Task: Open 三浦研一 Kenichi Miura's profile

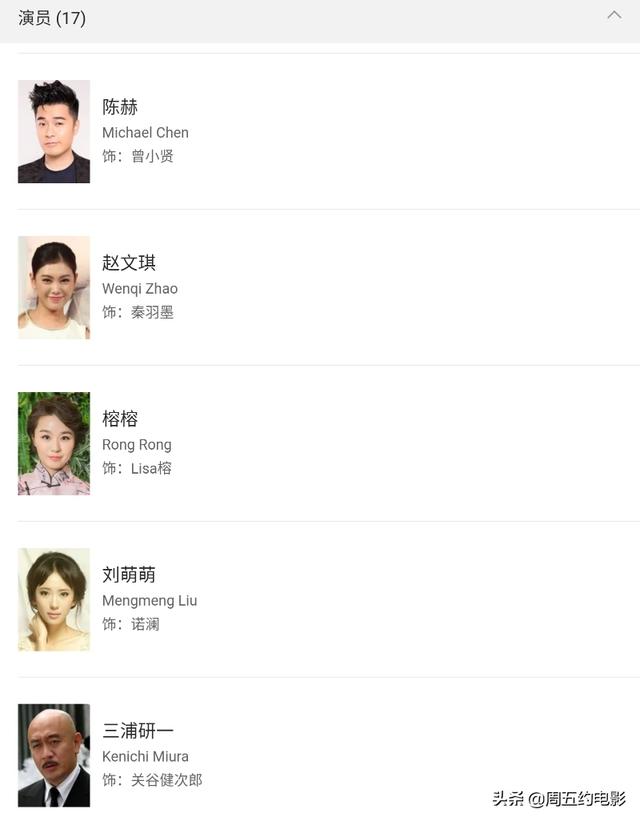Action: click(138, 731)
